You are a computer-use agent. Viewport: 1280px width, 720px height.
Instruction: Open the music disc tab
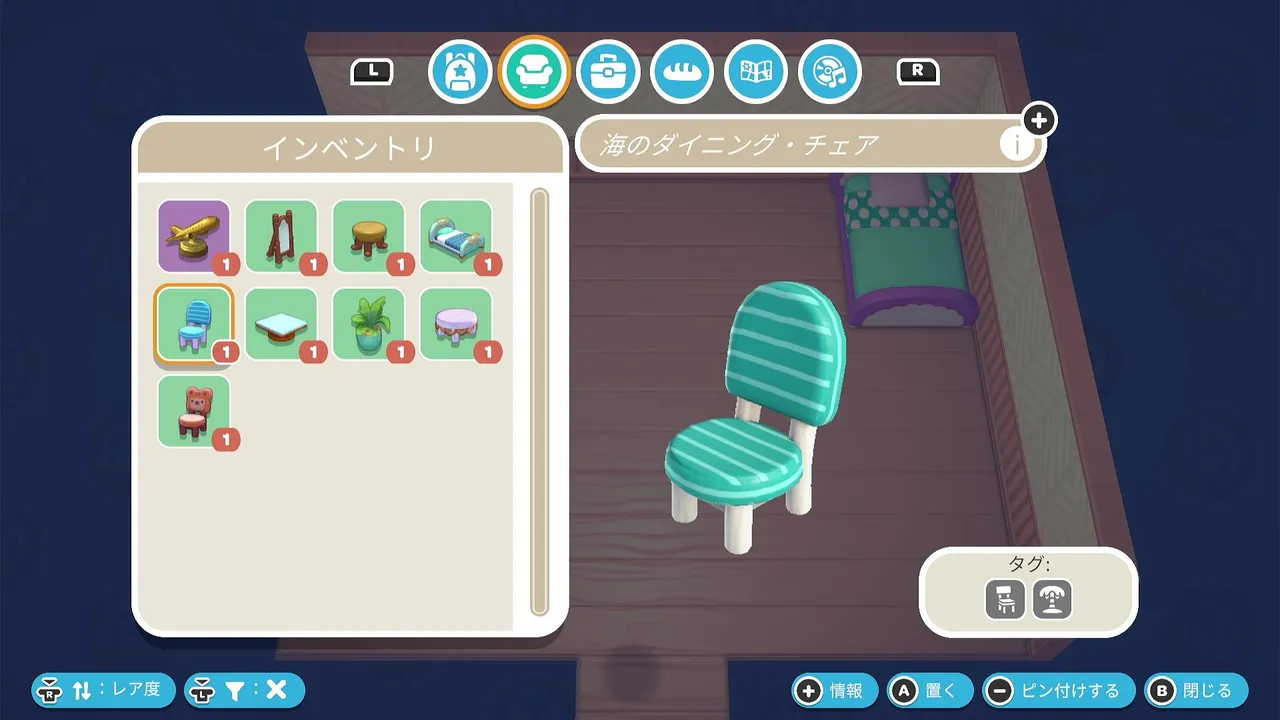tap(830, 71)
